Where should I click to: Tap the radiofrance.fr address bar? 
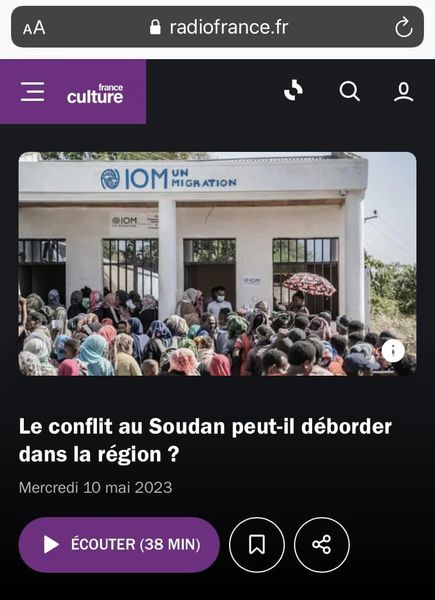coord(217,27)
